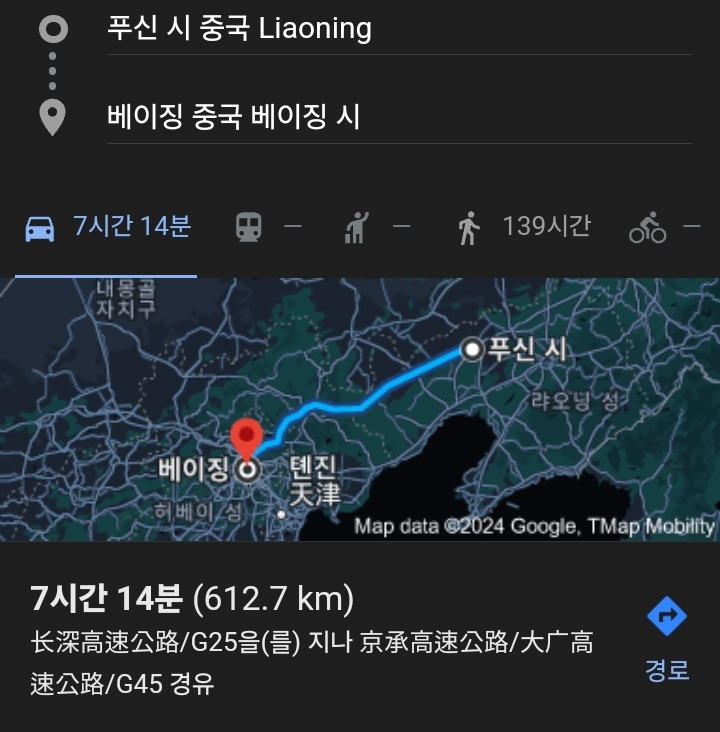Open the route map preview
Image resolution: width=720 pixels, height=732 pixels.
(360, 409)
